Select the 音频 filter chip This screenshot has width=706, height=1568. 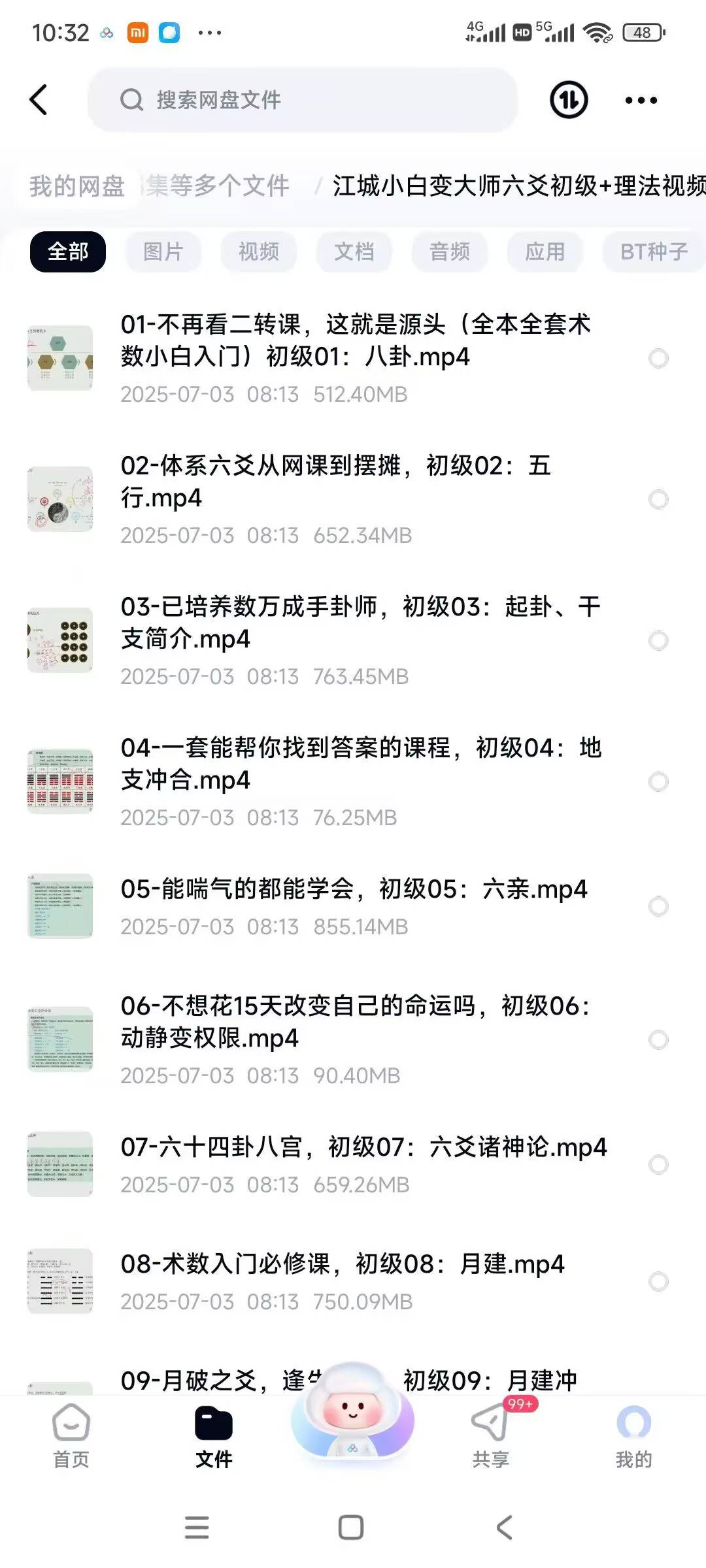pyautogui.click(x=449, y=252)
